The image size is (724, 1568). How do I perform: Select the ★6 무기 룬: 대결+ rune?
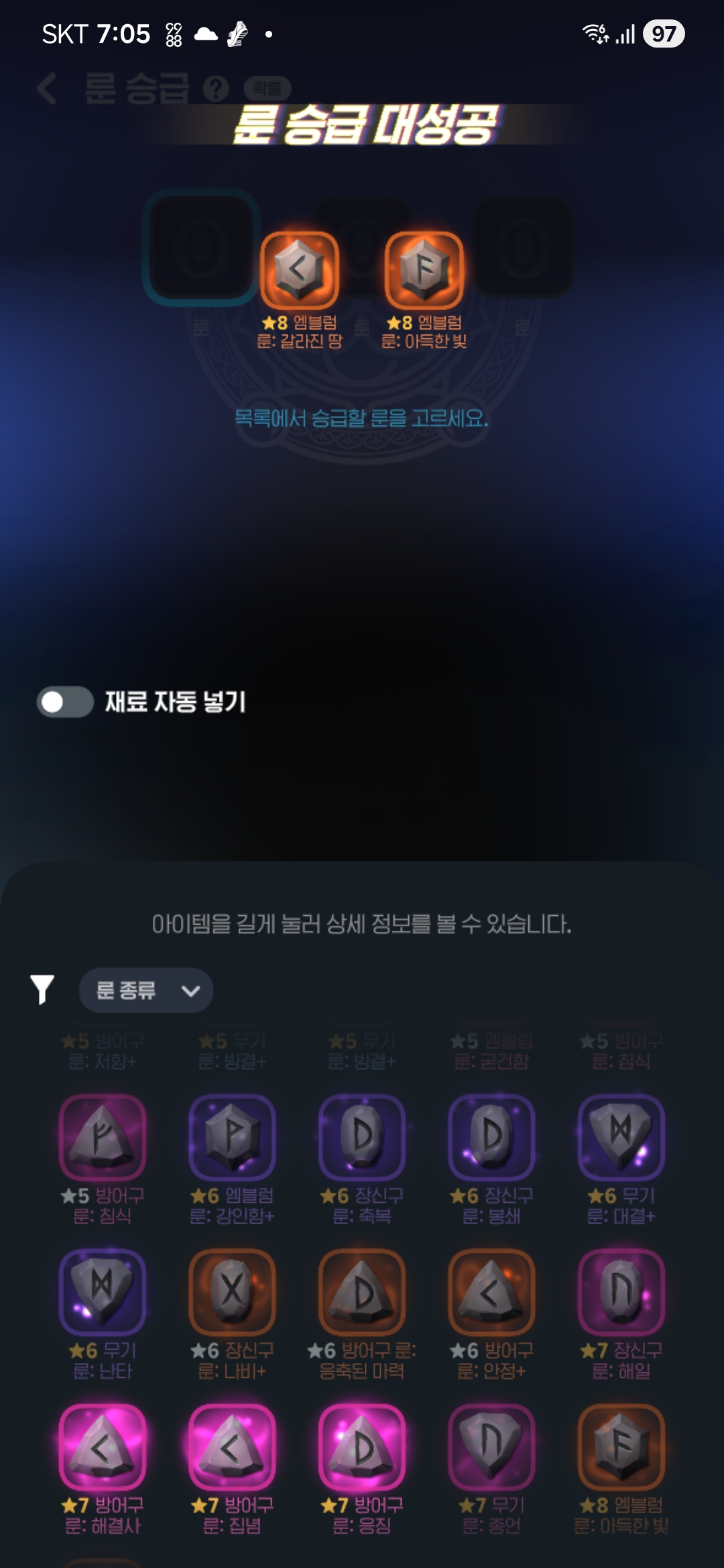click(x=621, y=1137)
